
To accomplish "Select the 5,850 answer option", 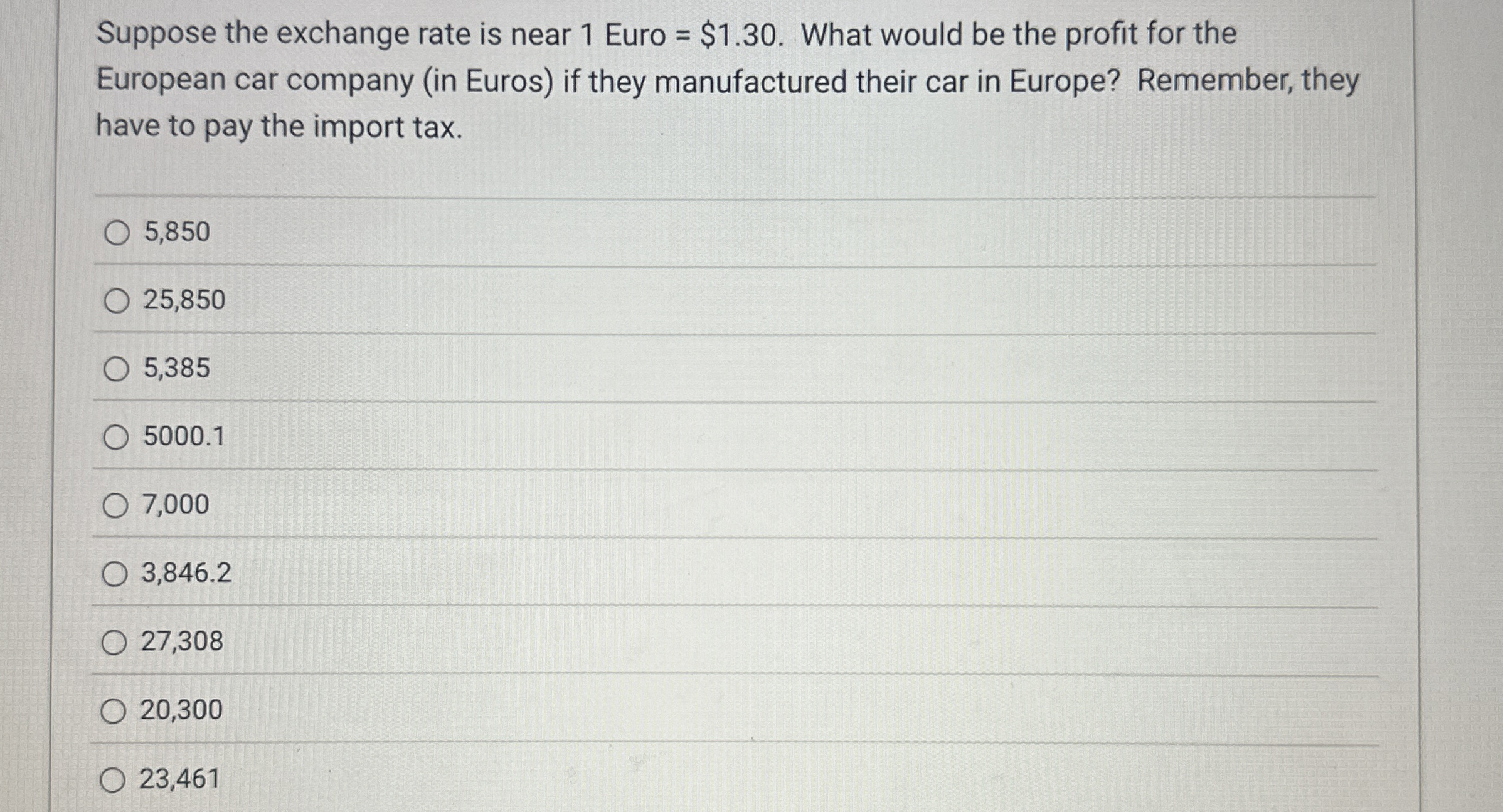I will (x=117, y=233).
